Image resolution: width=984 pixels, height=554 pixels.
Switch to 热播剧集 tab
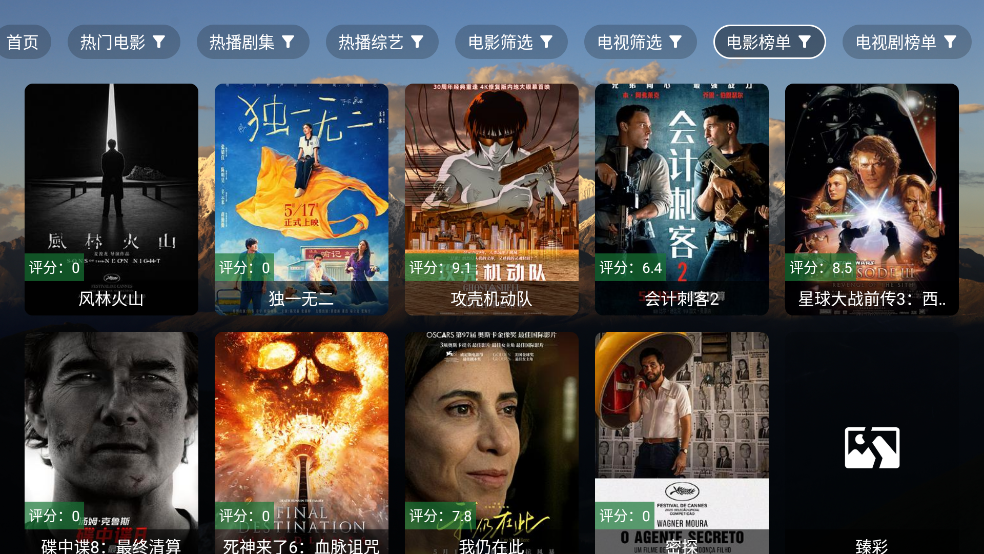click(253, 42)
